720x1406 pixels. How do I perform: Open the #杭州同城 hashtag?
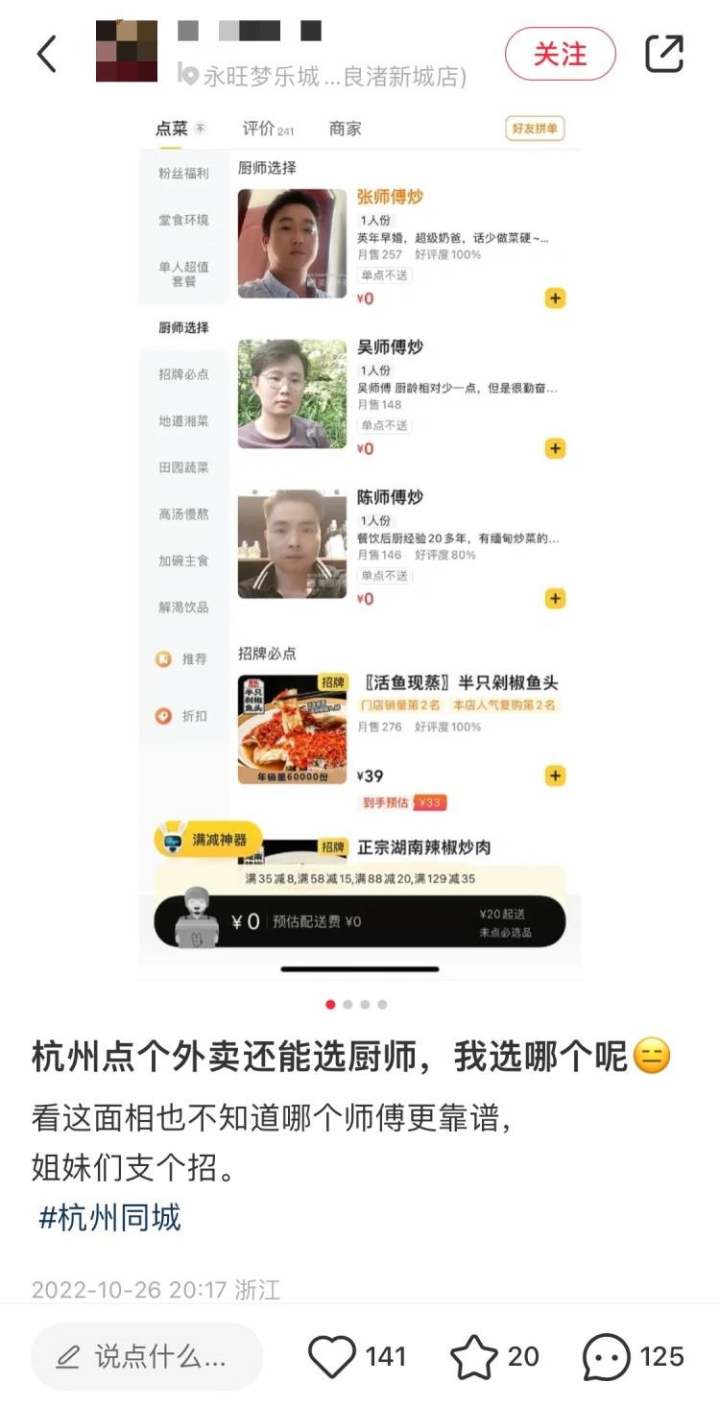pos(110,1218)
